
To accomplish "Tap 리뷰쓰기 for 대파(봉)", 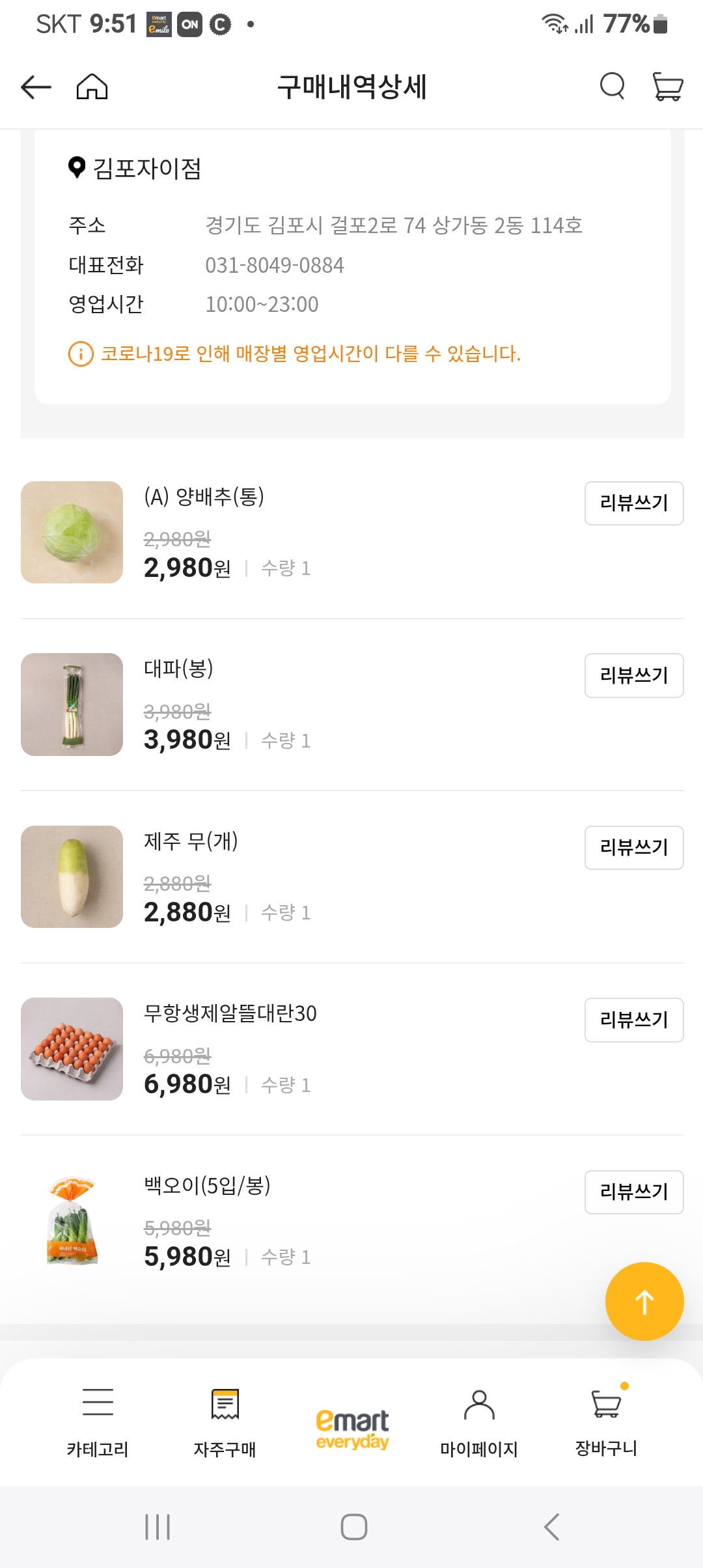I will coord(633,675).
